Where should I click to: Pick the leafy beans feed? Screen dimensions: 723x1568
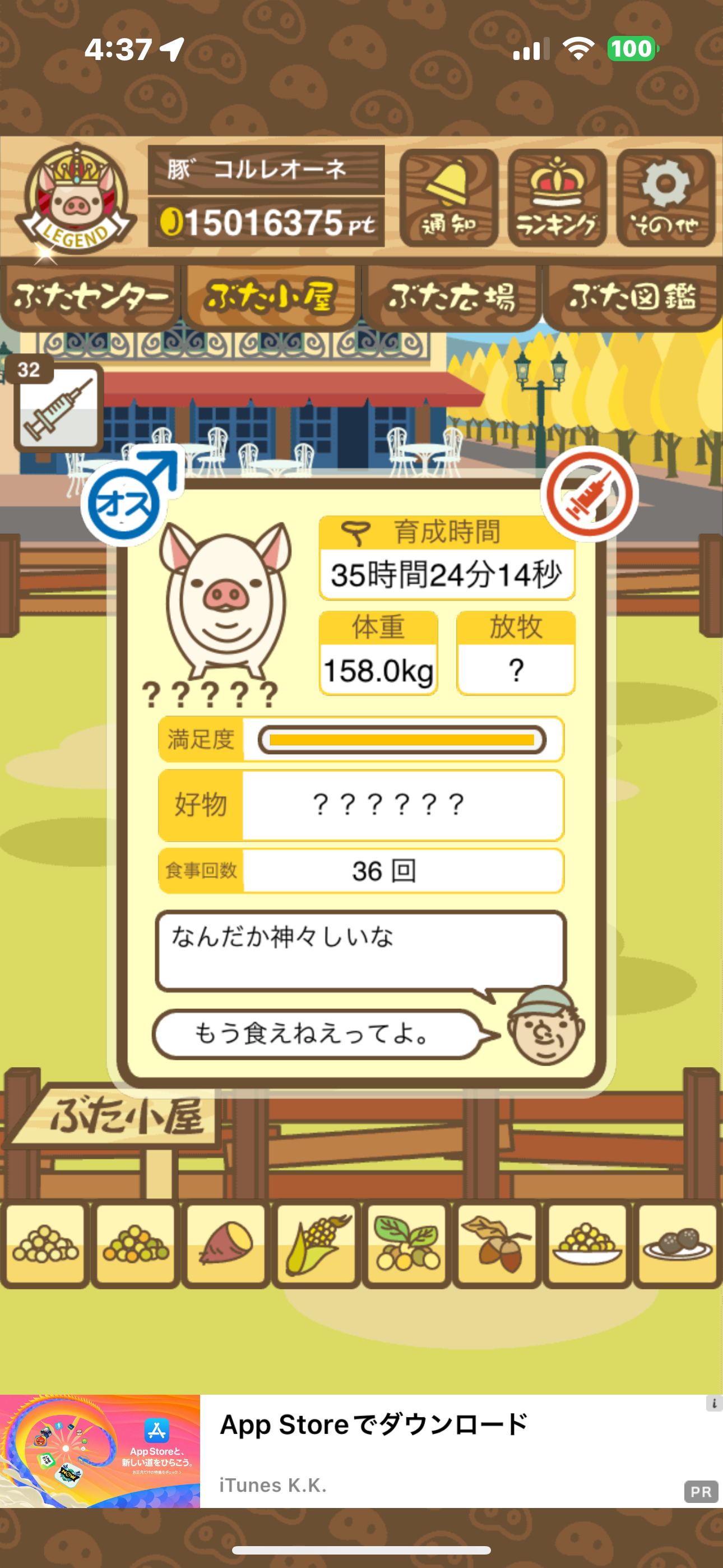406,1244
